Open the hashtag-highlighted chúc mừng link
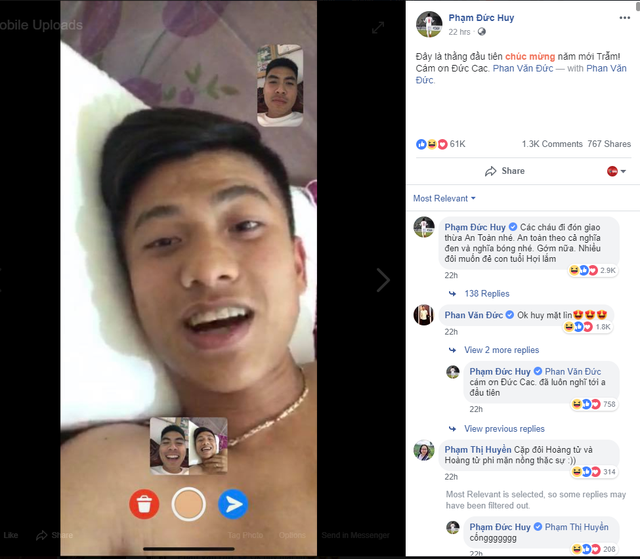Image resolution: width=640 pixels, height=559 pixels. [530, 55]
